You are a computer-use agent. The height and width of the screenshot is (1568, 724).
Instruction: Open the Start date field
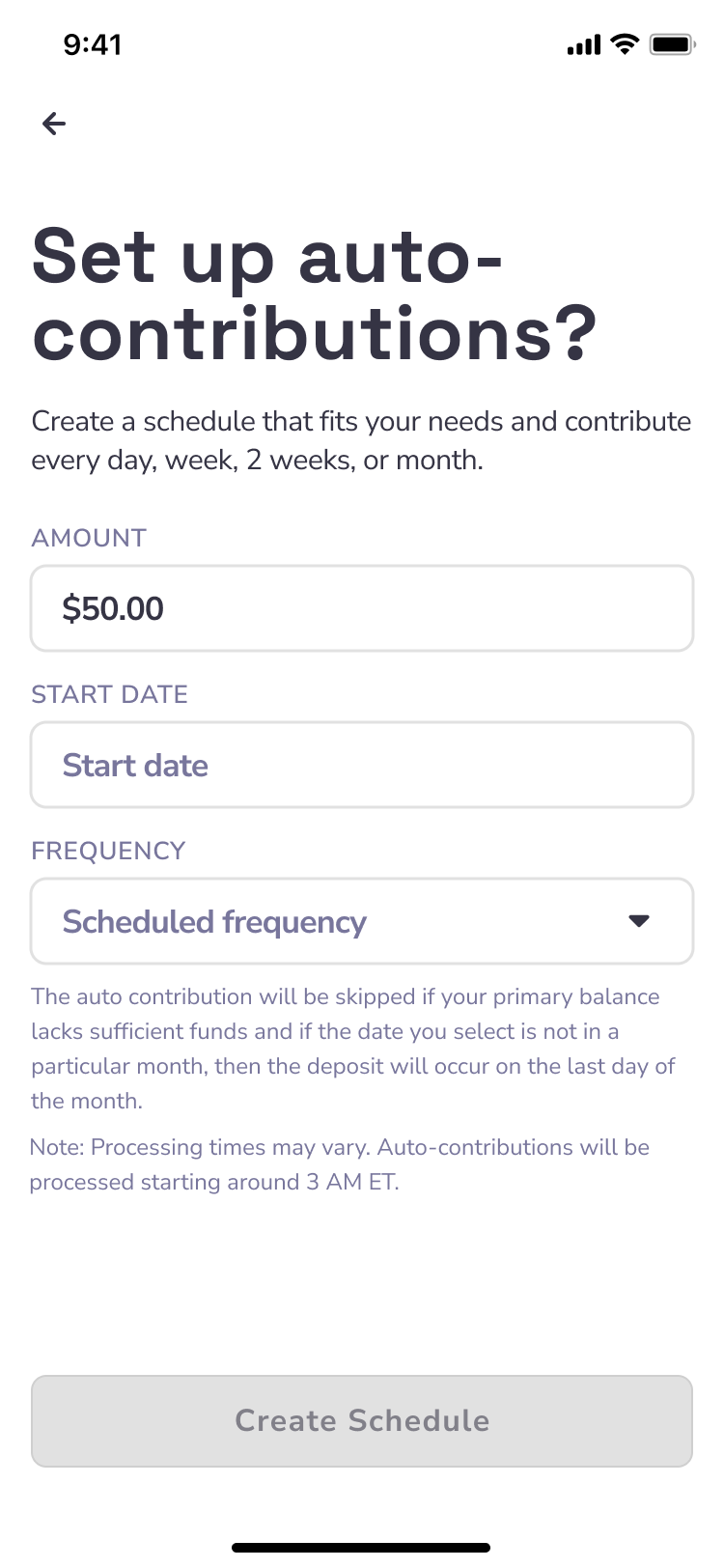click(362, 765)
